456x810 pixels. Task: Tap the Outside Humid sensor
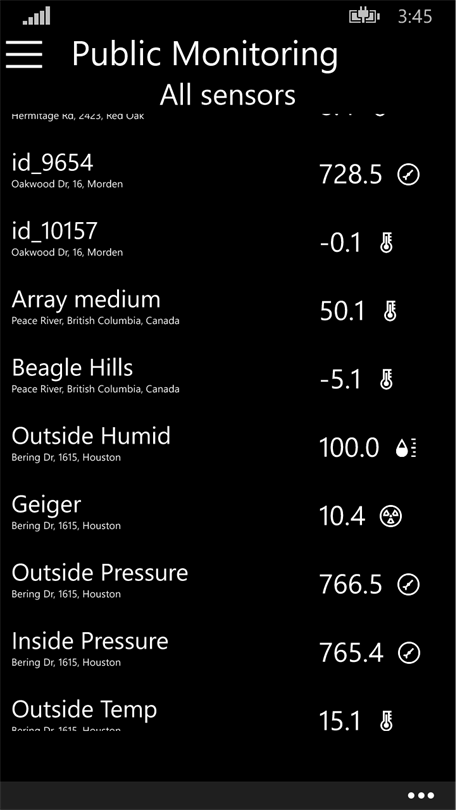pos(228,445)
